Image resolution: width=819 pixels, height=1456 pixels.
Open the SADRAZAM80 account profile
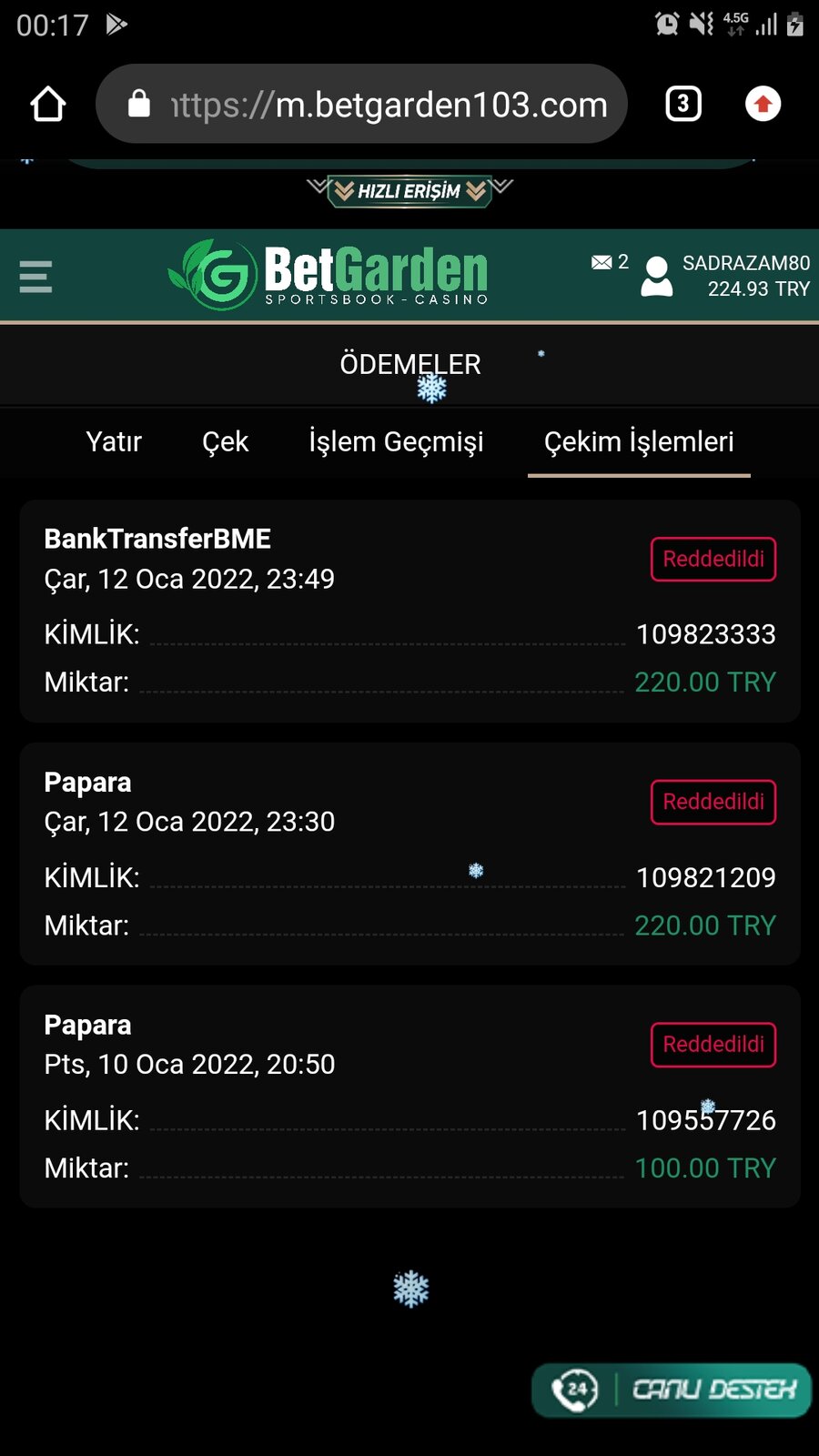click(x=725, y=276)
